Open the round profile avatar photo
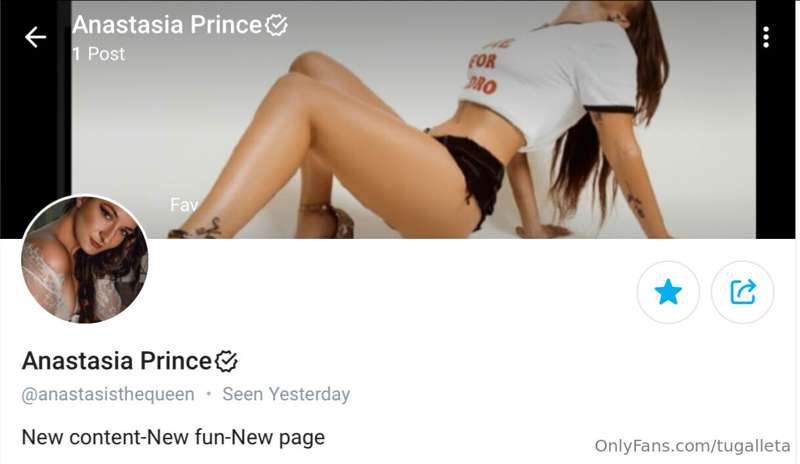 85,259
